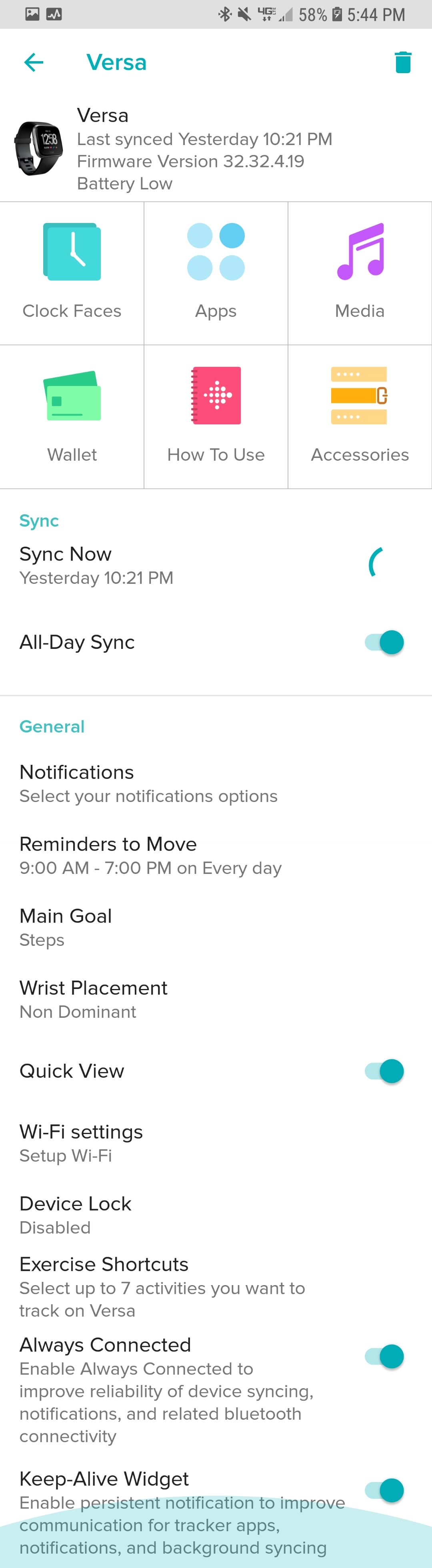This screenshot has width=432, height=1568.
Task: Go back using the top arrow
Action: click(34, 62)
